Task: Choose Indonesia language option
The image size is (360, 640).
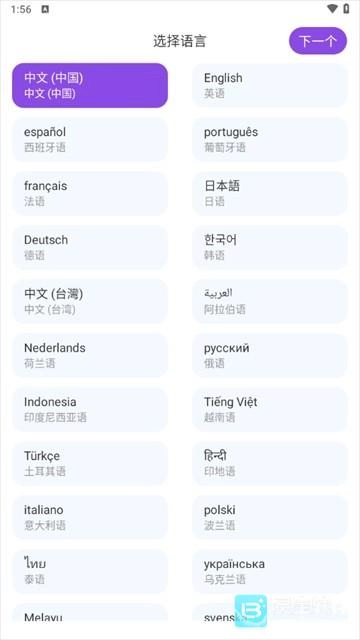Action: [x=90, y=409]
